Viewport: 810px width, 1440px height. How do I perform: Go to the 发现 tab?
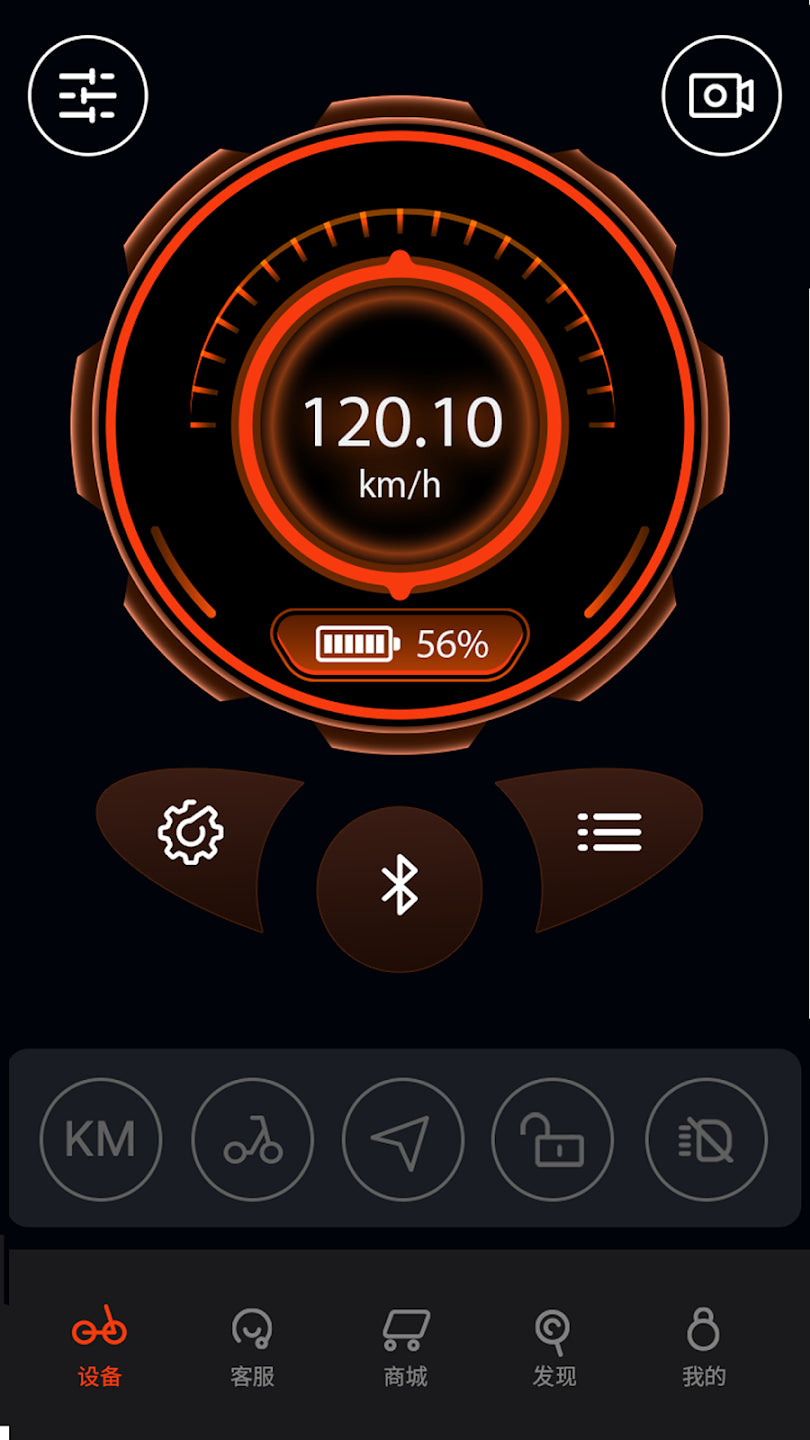tap(554, 1347)
